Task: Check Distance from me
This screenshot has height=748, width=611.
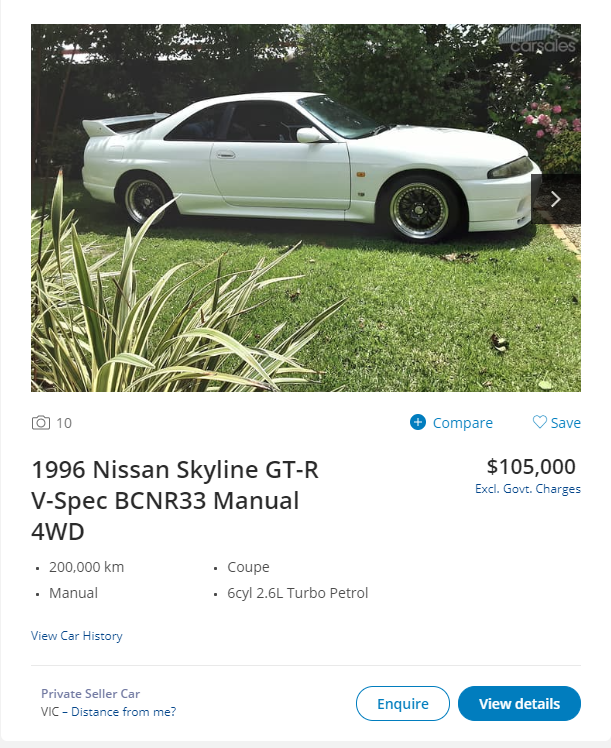Action: pyautogui.click(x=125, y=712)
